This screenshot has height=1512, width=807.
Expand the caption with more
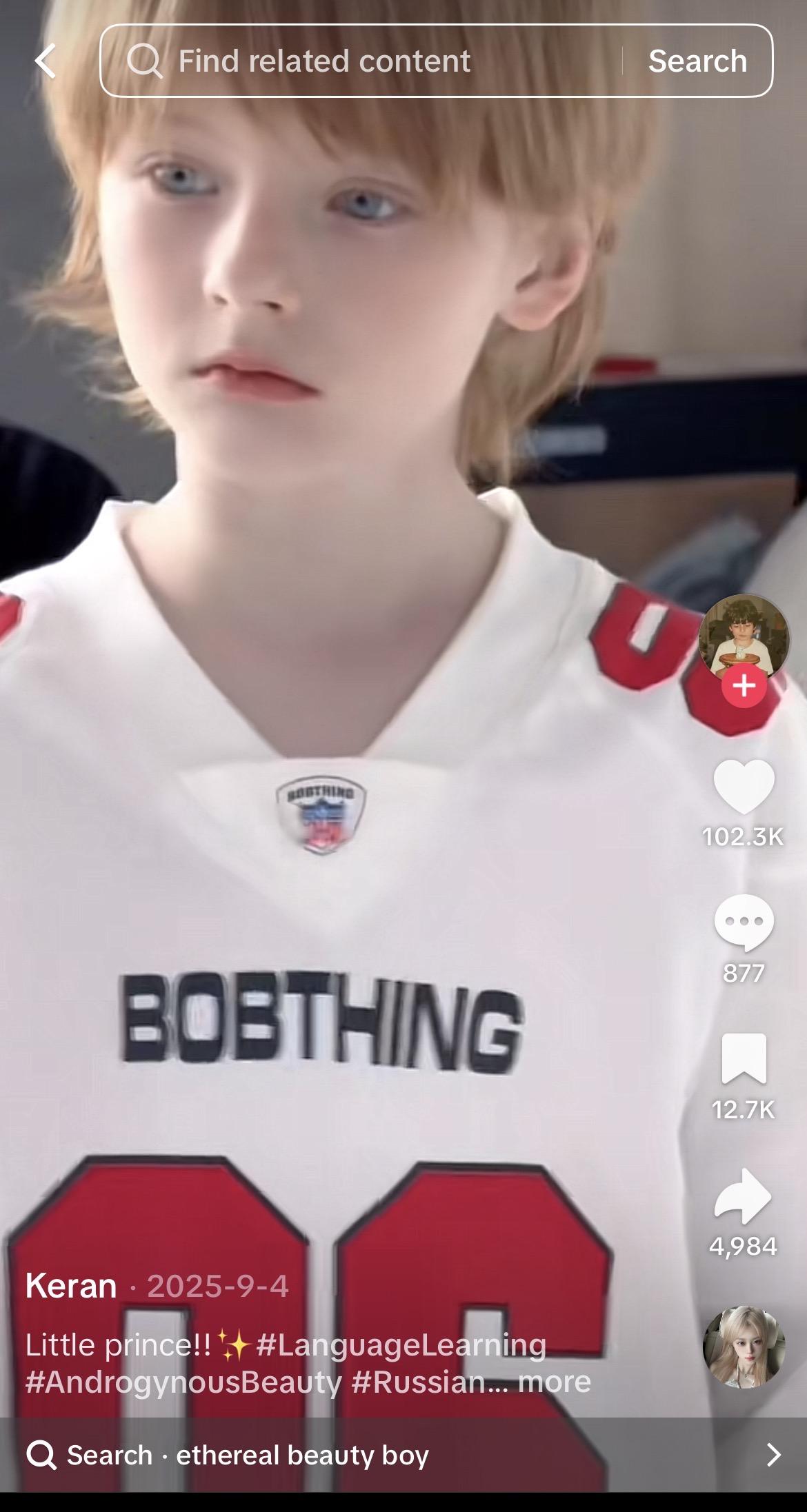555,1382
